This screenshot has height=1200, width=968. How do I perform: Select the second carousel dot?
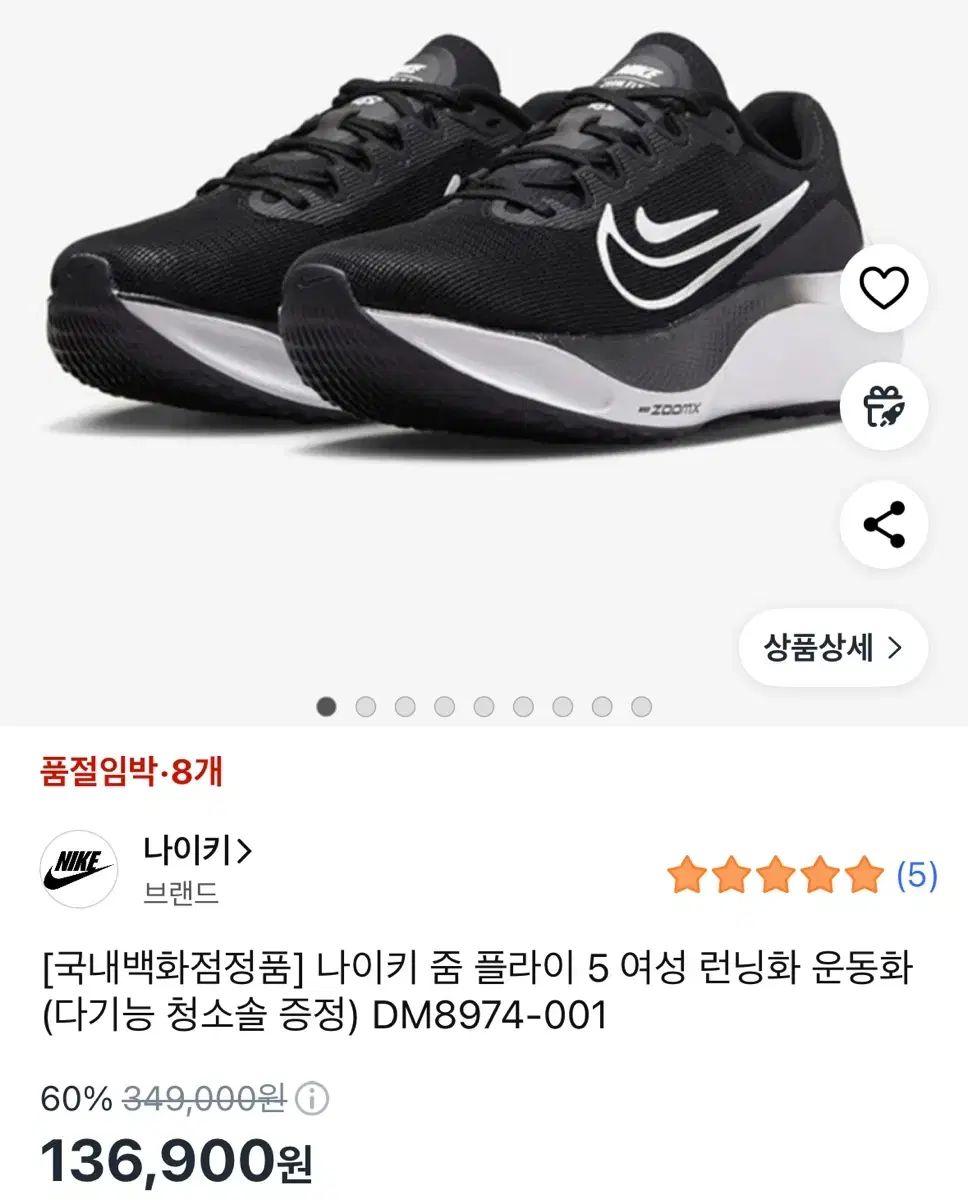coord(362,705)
